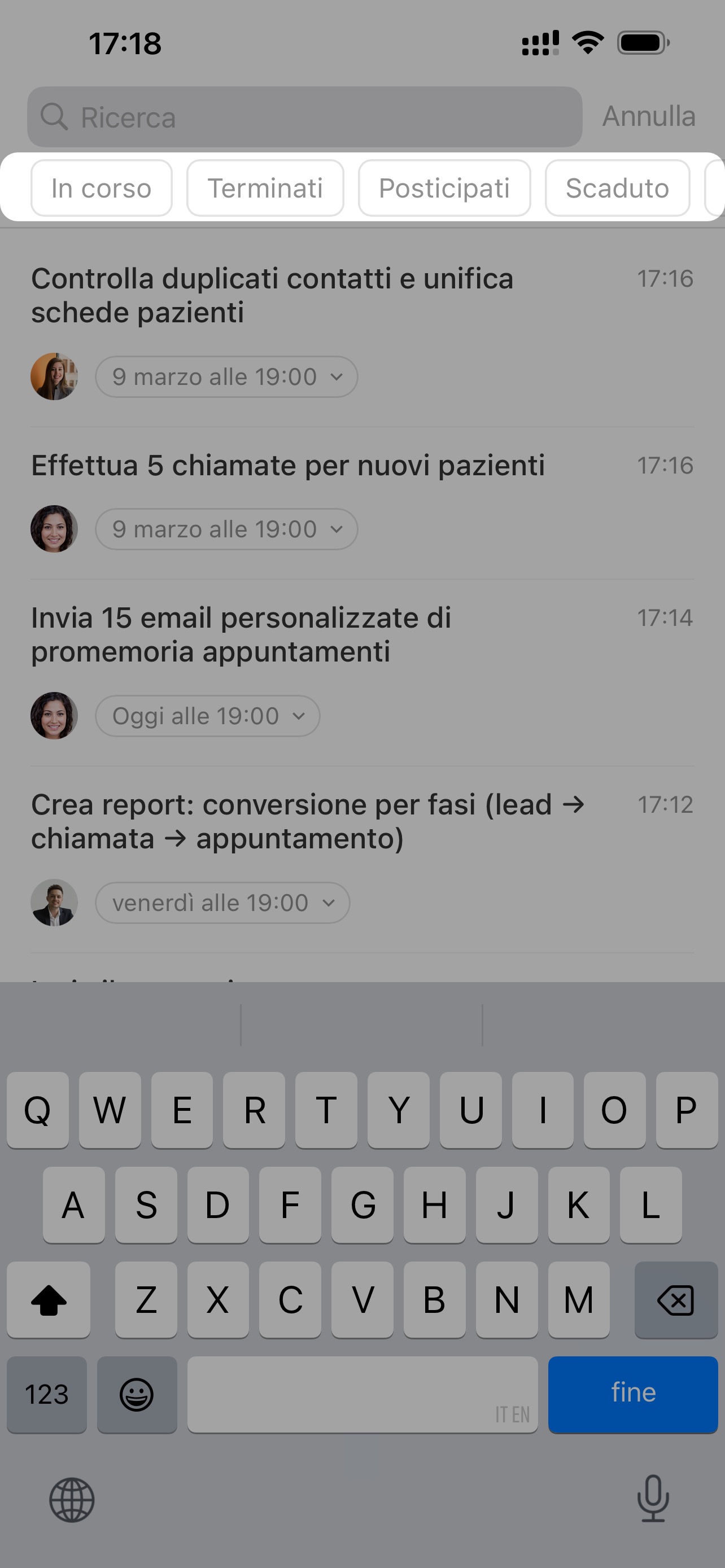Tap the Ricerca search field

point(304,117)
